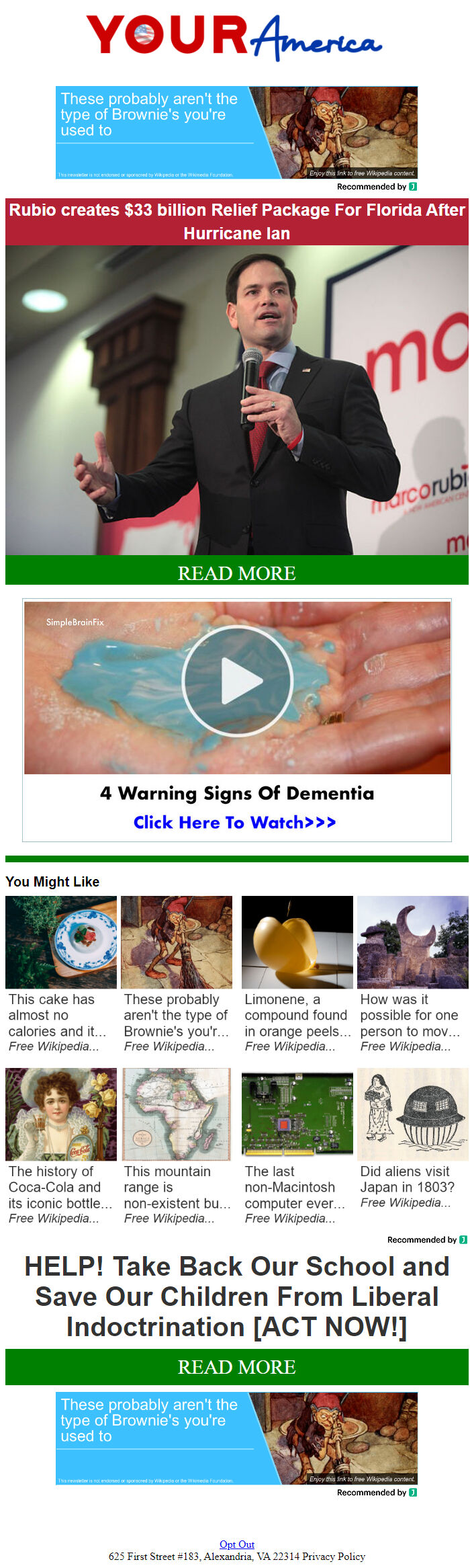View the Limonene orange peels article
The height and width of the screenshot is (1568, 470).
pos(297,973)
